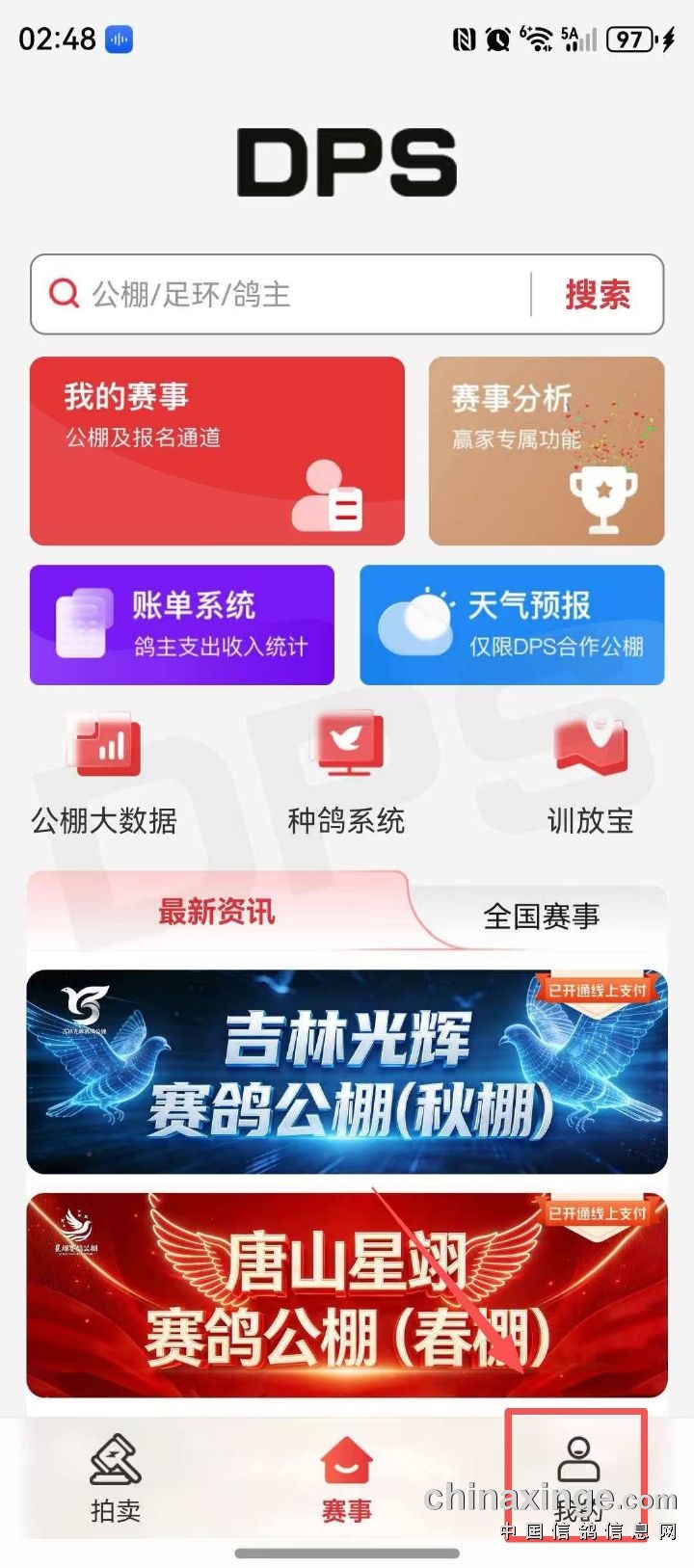Open 账单系统 bill system
Image resolution: width=694 pixels, height=1568 pixels.
coord(182,625)
